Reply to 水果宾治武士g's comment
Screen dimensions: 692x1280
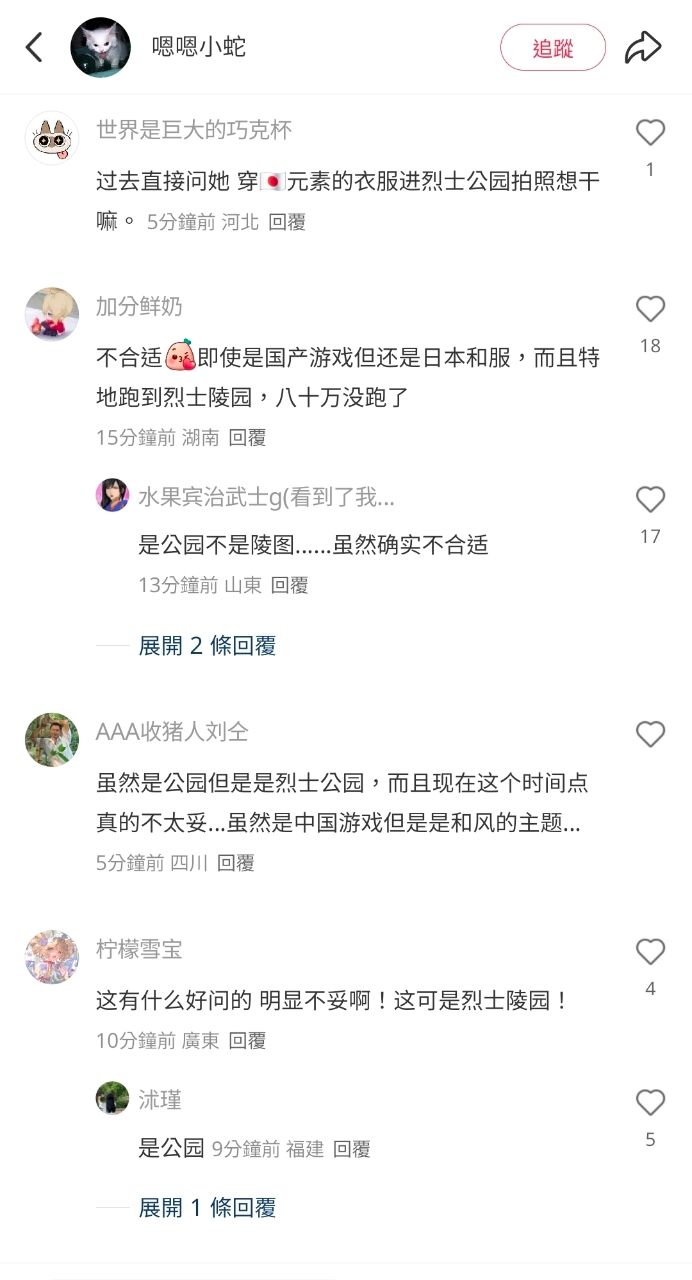click(x=289, y=585)
